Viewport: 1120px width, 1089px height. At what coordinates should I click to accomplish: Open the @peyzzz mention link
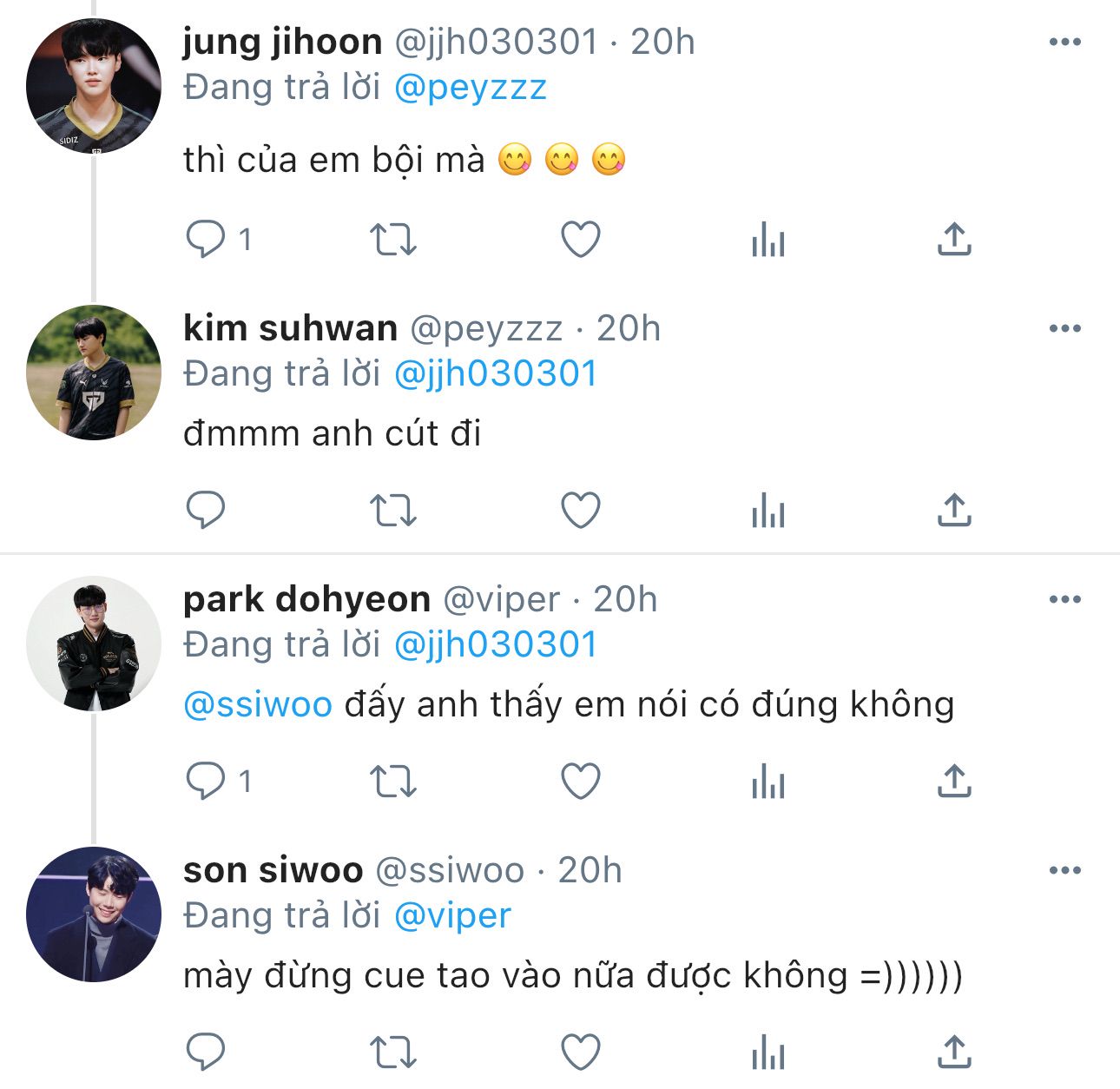(470, 88)
